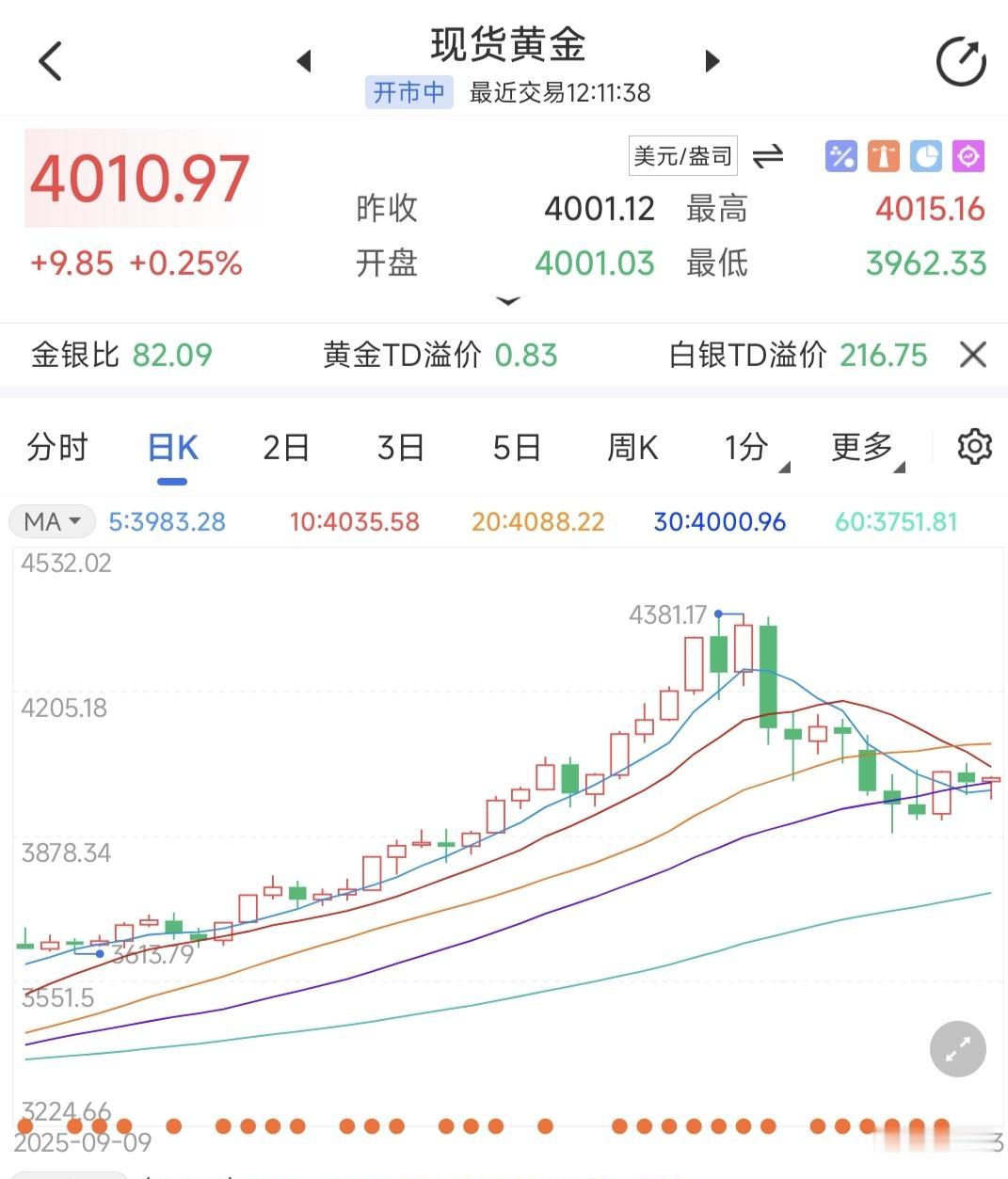
Task: Toggle the 开市中 market status badge
Action: pos(408,92)
